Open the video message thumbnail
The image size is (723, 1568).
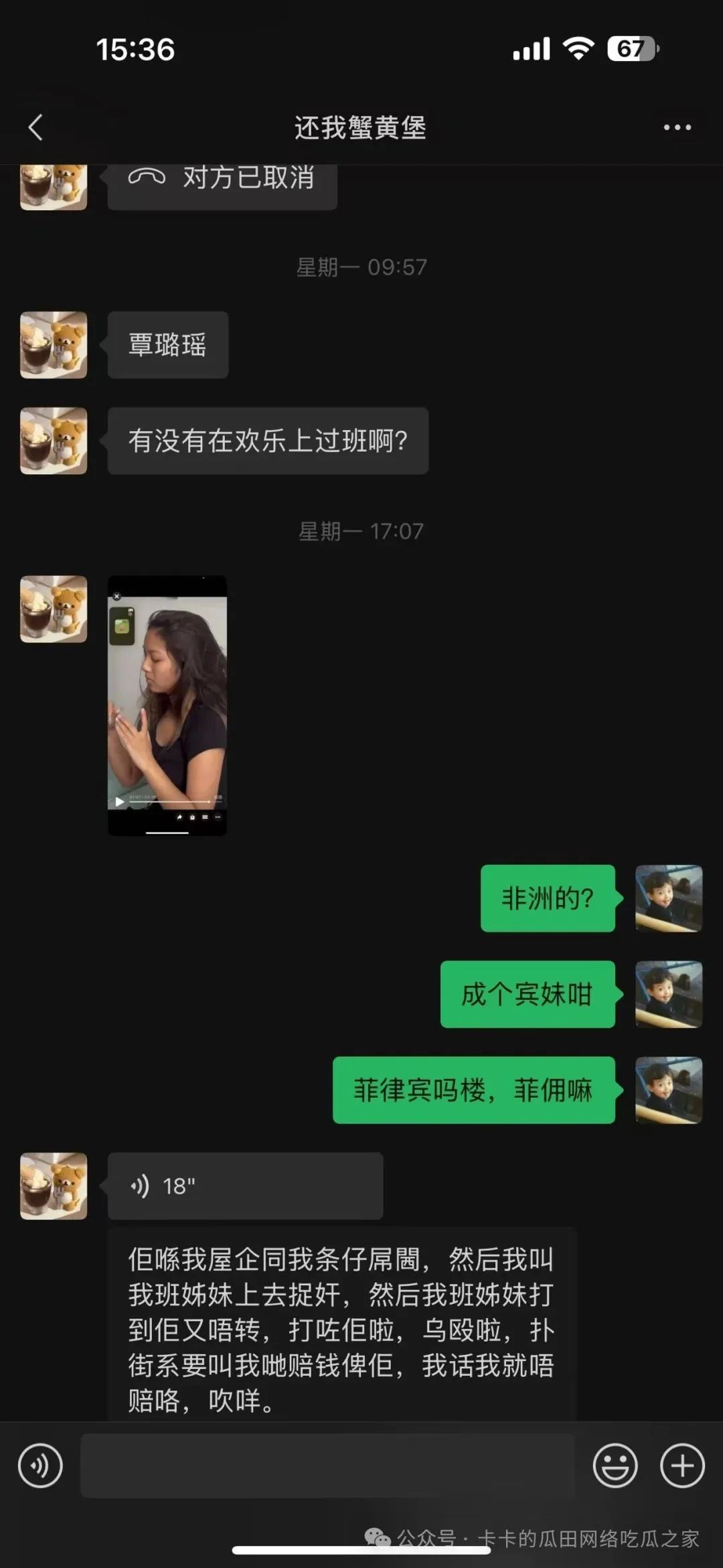167,705
